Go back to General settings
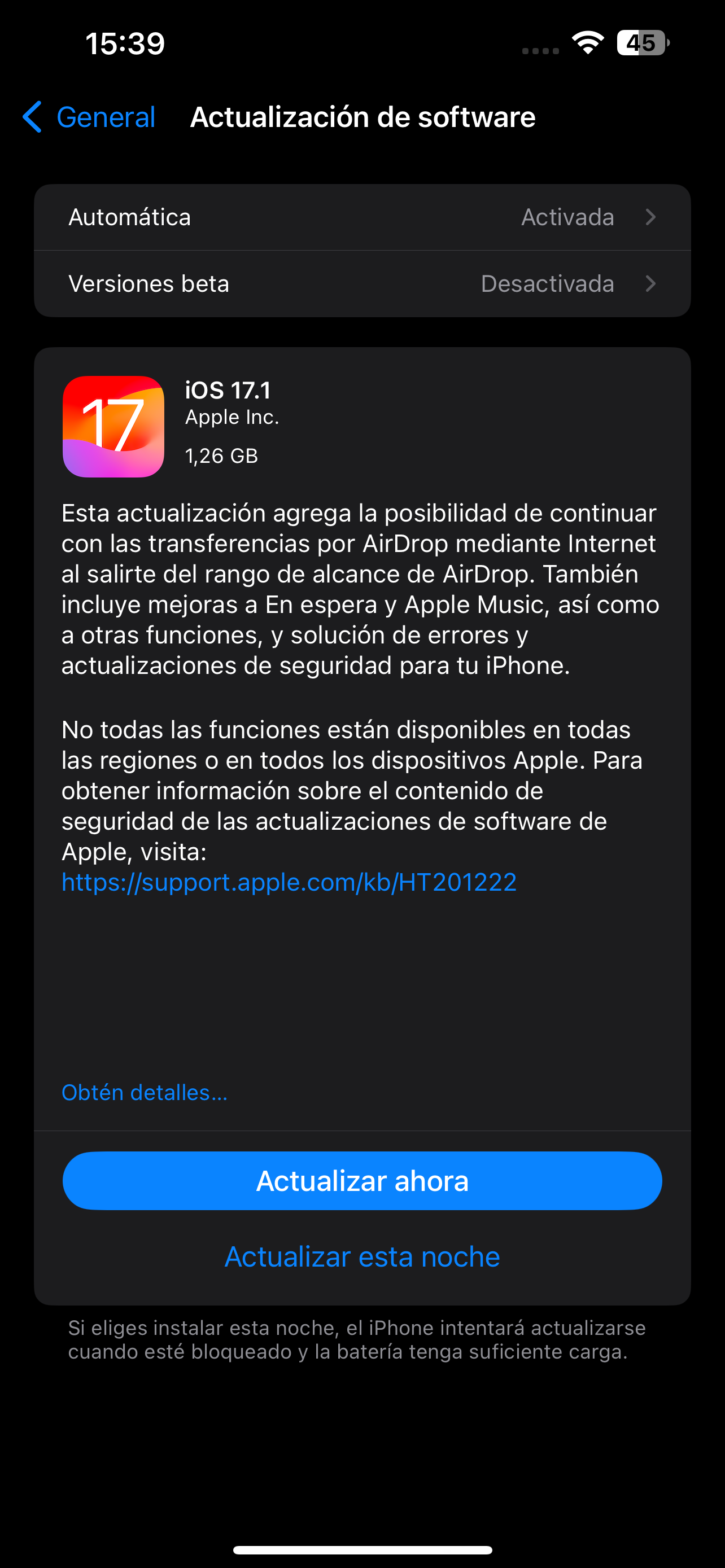The width and height of the screenshot is (725, 1568). 89,117
